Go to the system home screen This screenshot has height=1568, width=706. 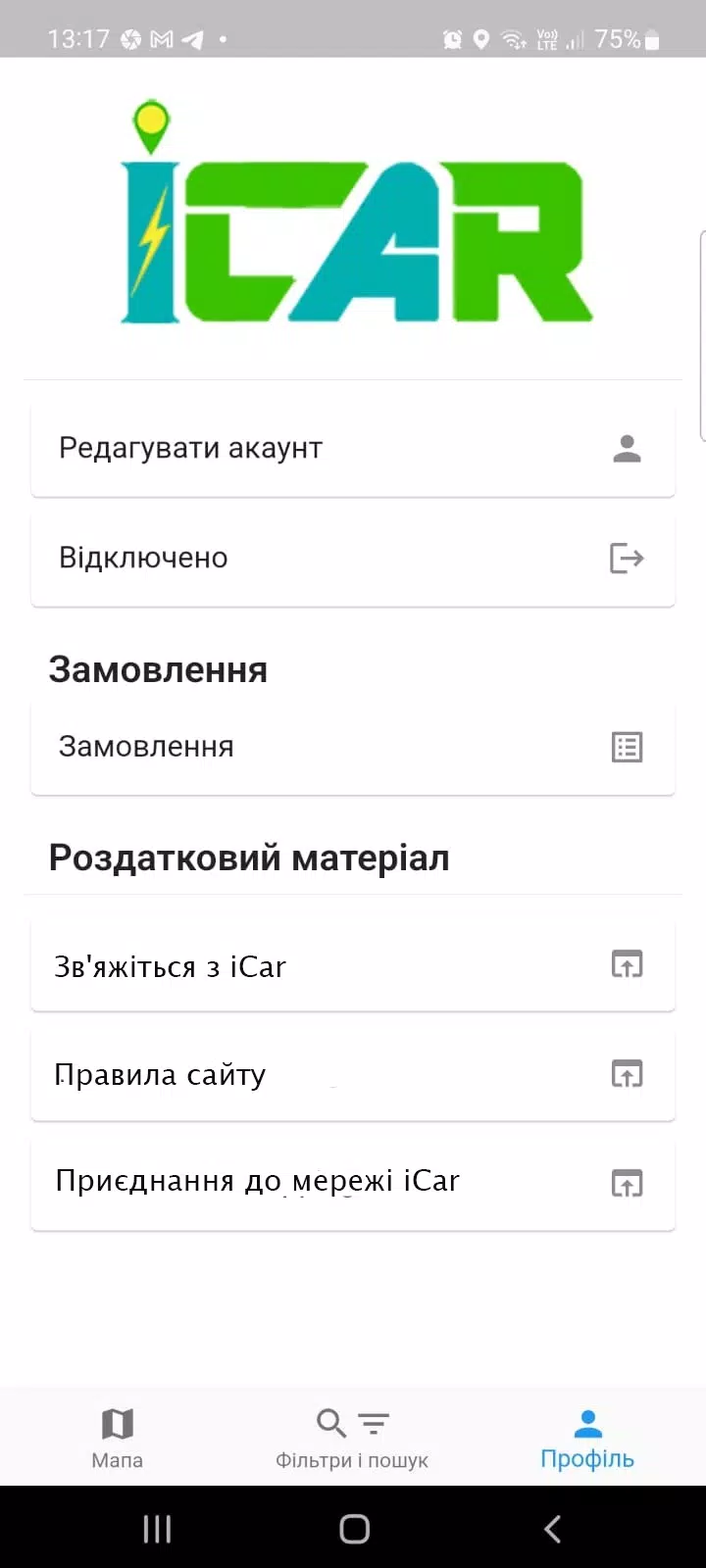[x=354, y=1529]
